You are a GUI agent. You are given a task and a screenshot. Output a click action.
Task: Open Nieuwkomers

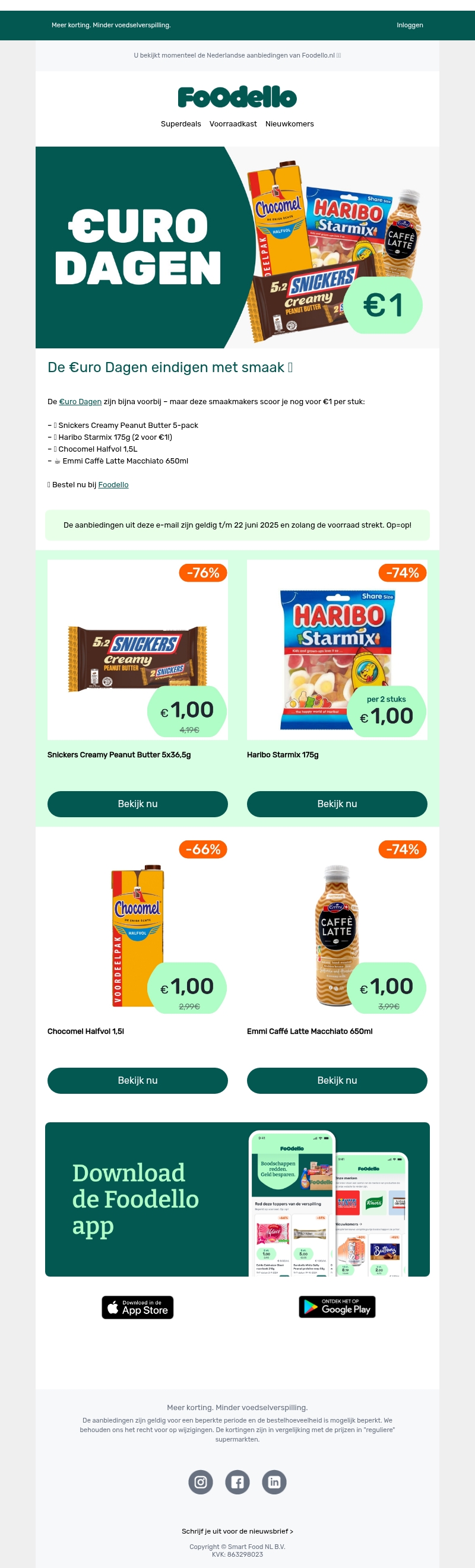point(289,124)
